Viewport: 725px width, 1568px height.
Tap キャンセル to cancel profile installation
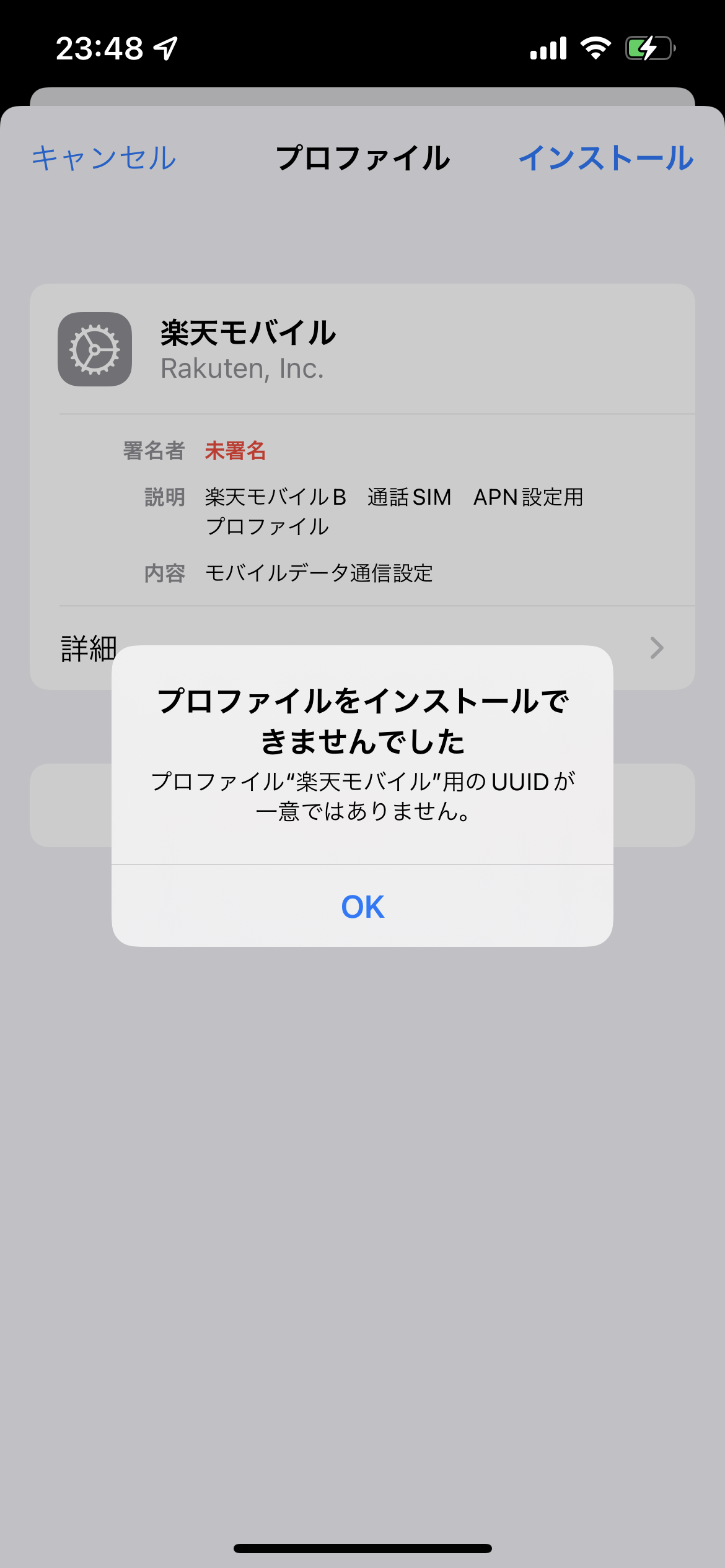(x=104, y=158)
